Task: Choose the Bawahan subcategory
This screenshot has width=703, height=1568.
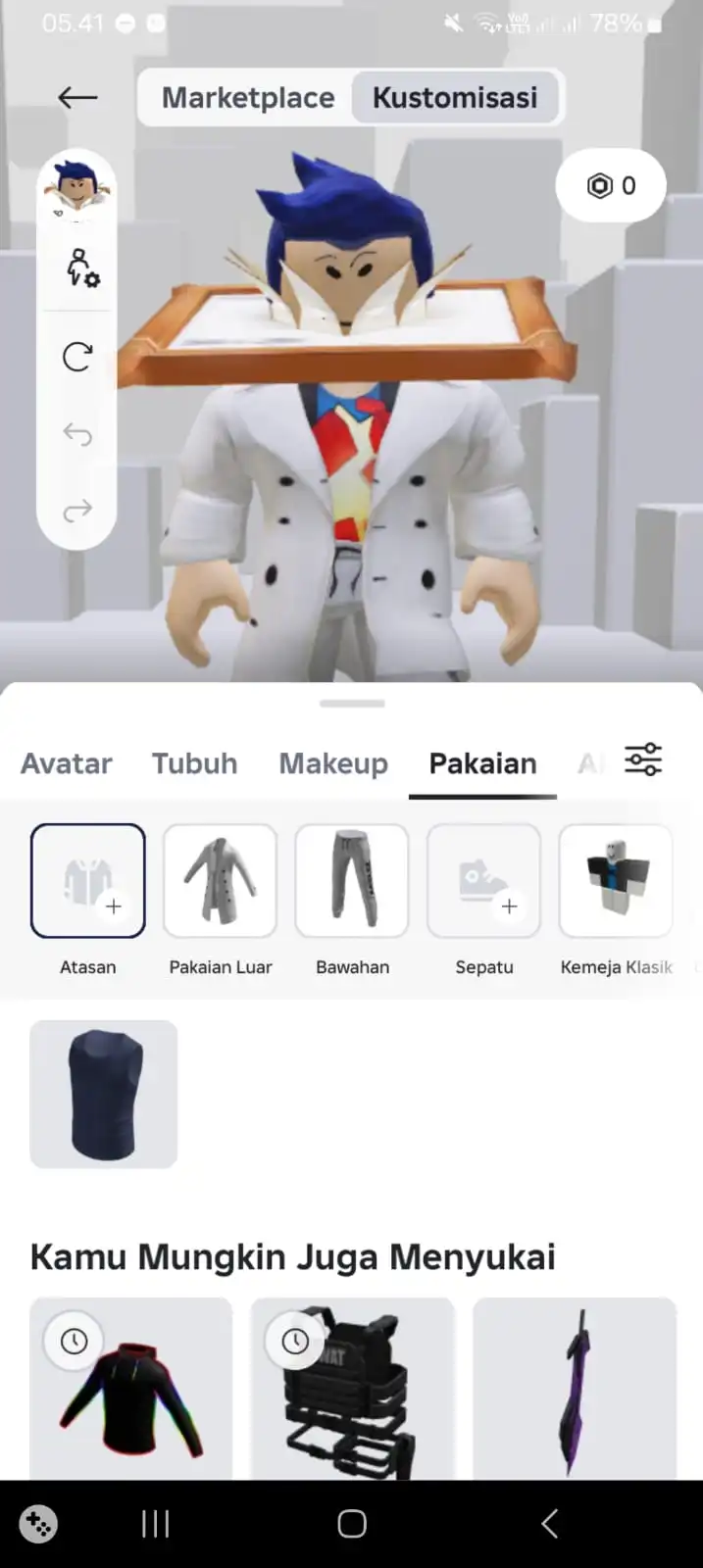Action: [352, 881]
